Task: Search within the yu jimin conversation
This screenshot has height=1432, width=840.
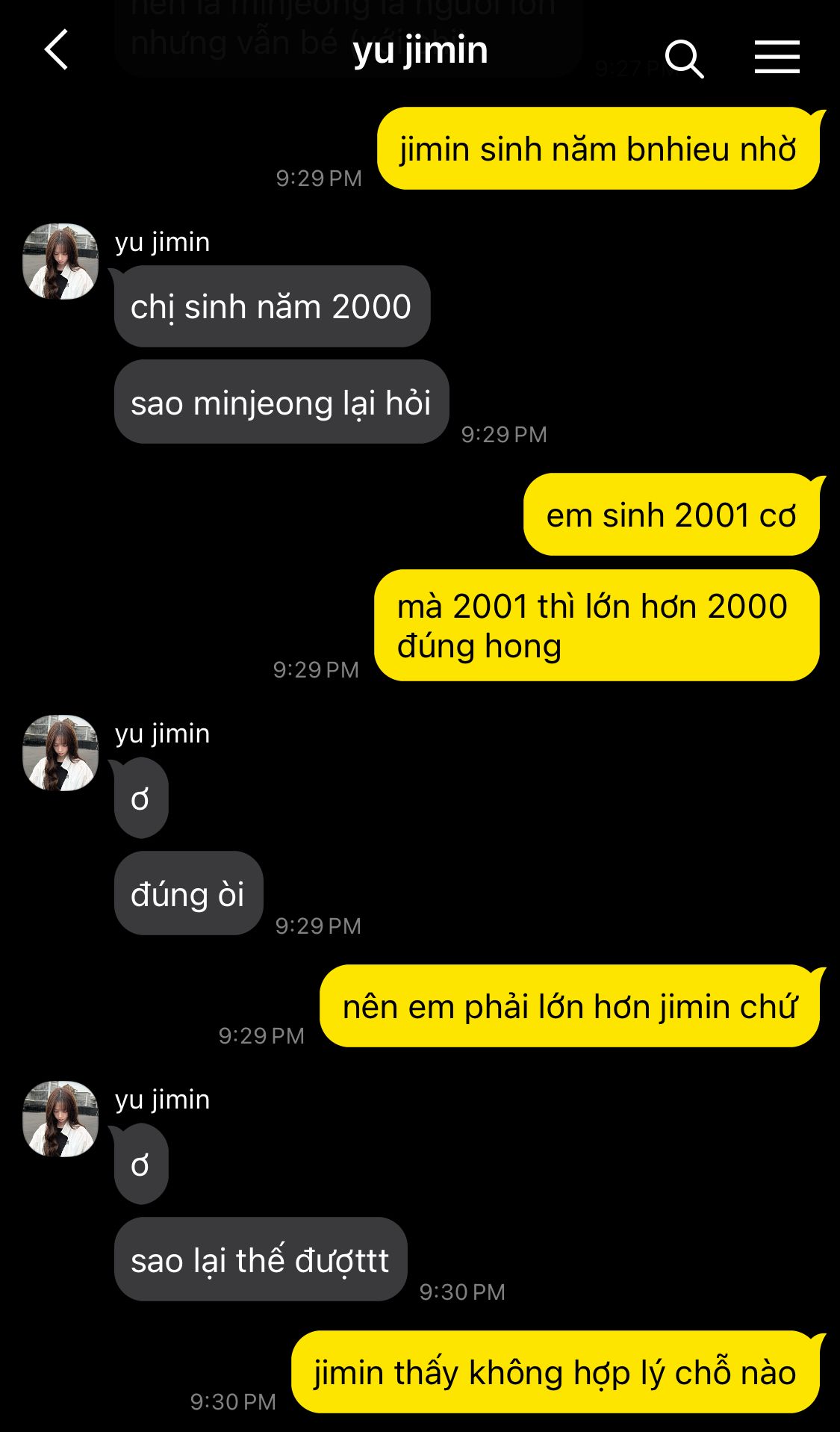Action: coord(683,58)
